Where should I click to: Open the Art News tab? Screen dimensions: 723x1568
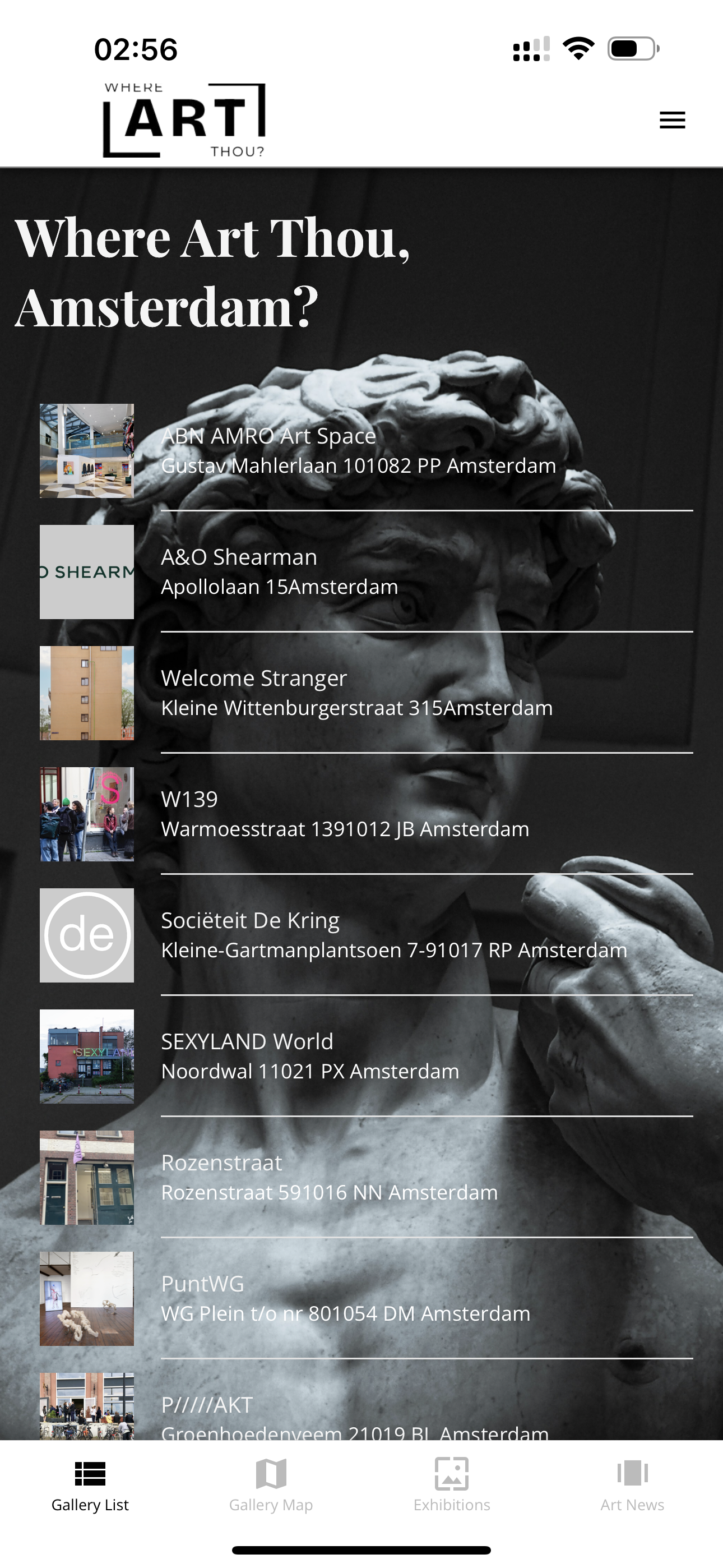point(632,1484)
